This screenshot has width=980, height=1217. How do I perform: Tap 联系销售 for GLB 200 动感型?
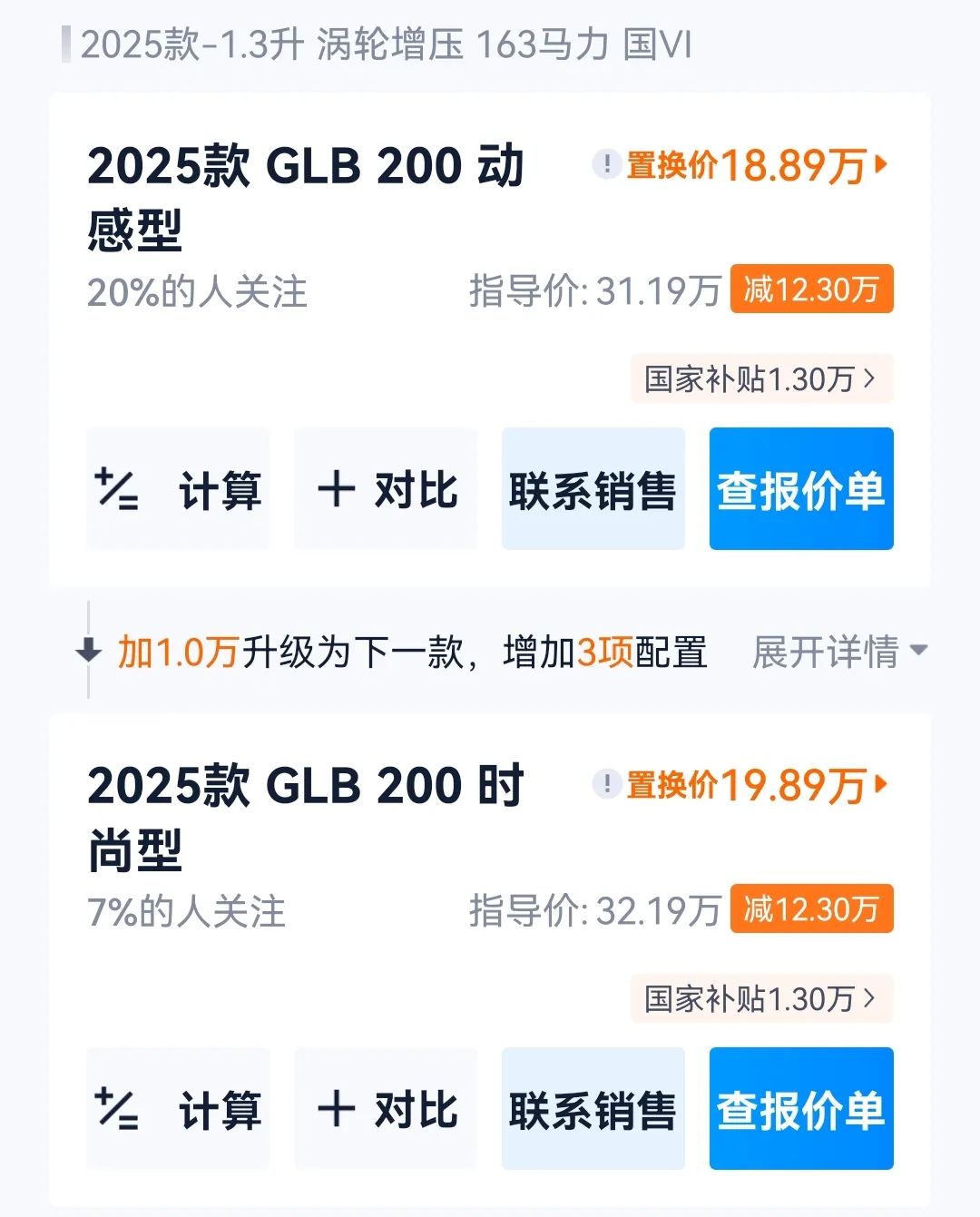click(x=593, y=489)
